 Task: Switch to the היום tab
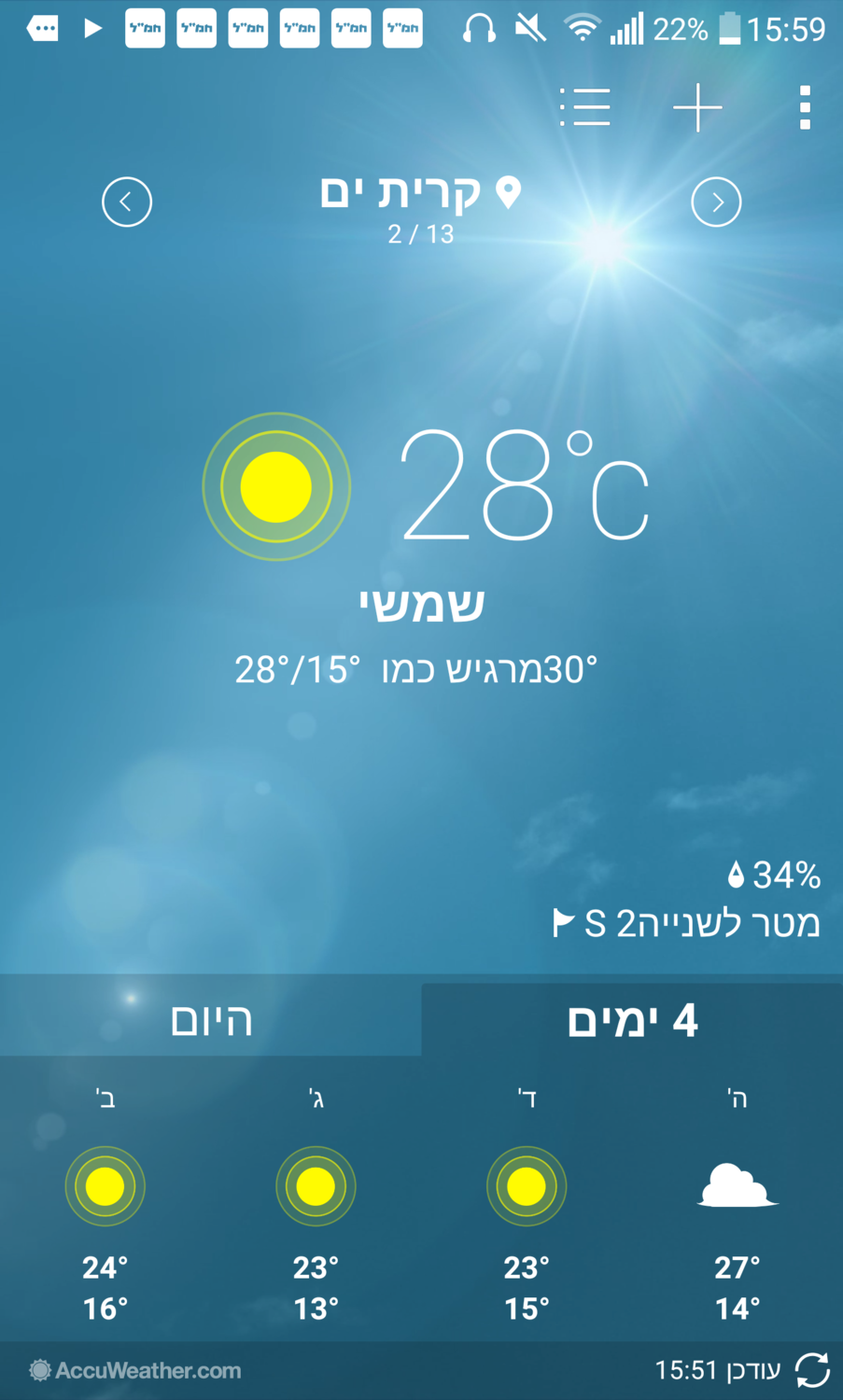click(x=211, y=1019)
